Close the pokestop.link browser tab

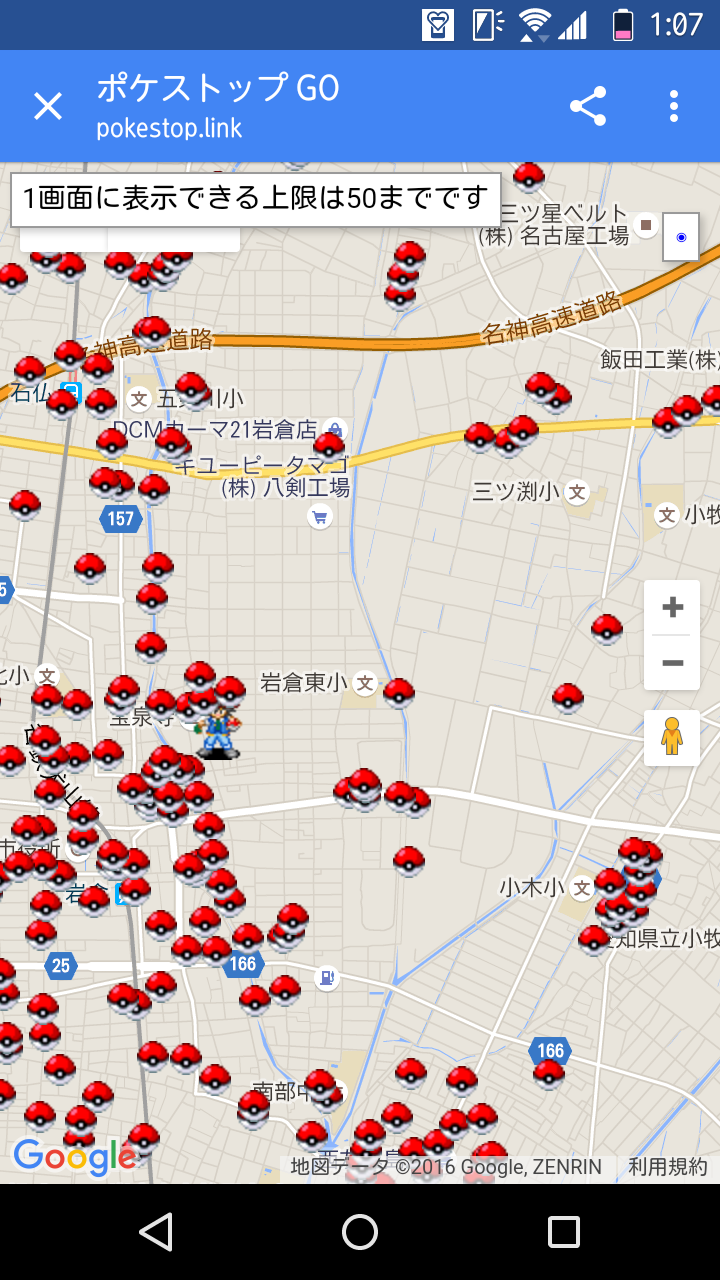coord(48,106)
